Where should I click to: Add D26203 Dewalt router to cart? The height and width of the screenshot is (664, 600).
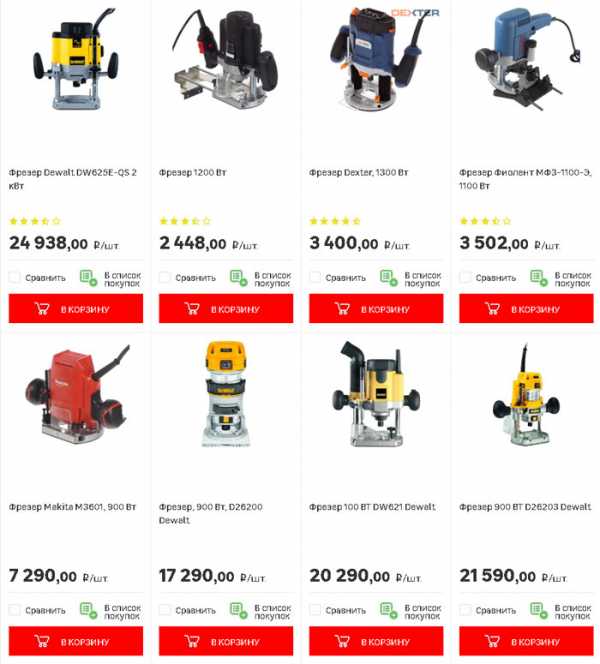(526, 641)
